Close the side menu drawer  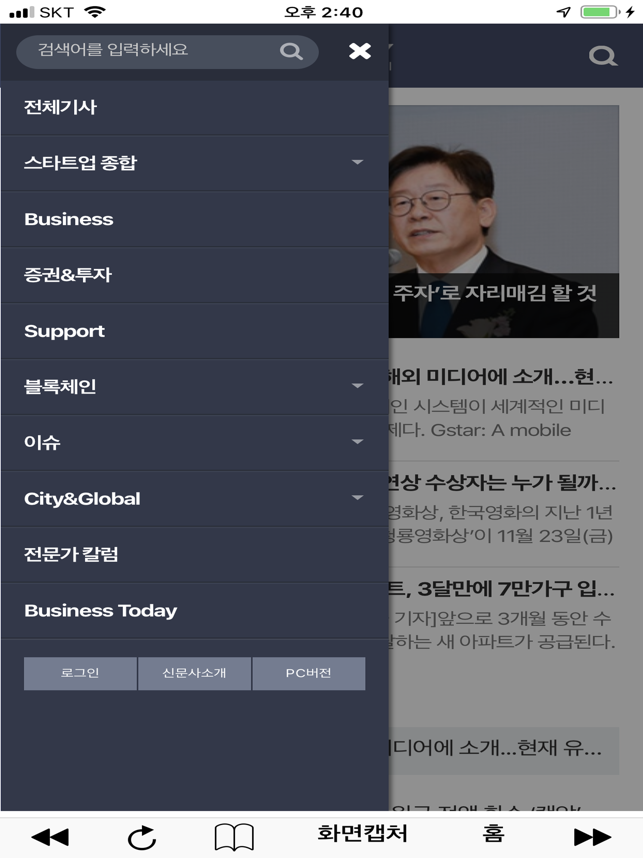point(360,51)
